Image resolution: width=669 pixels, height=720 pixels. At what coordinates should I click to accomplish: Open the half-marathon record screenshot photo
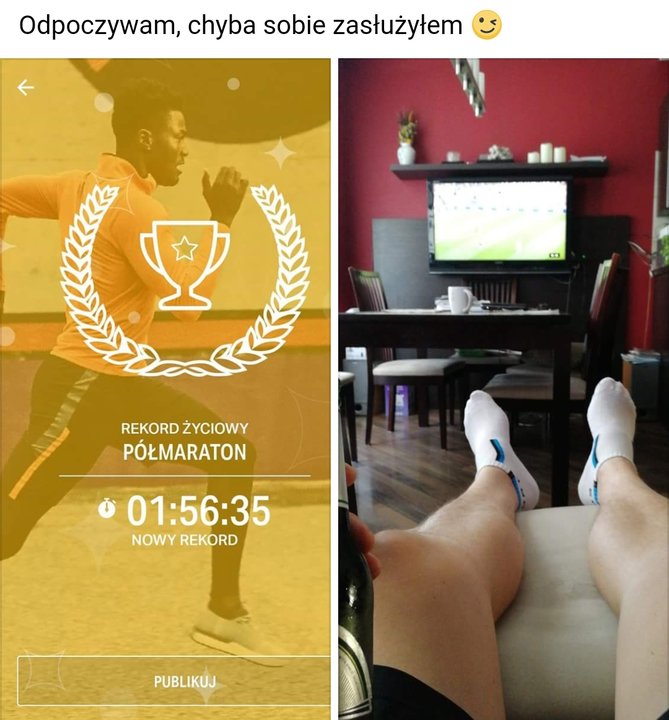pyautogui.click(x=165, y=390)
